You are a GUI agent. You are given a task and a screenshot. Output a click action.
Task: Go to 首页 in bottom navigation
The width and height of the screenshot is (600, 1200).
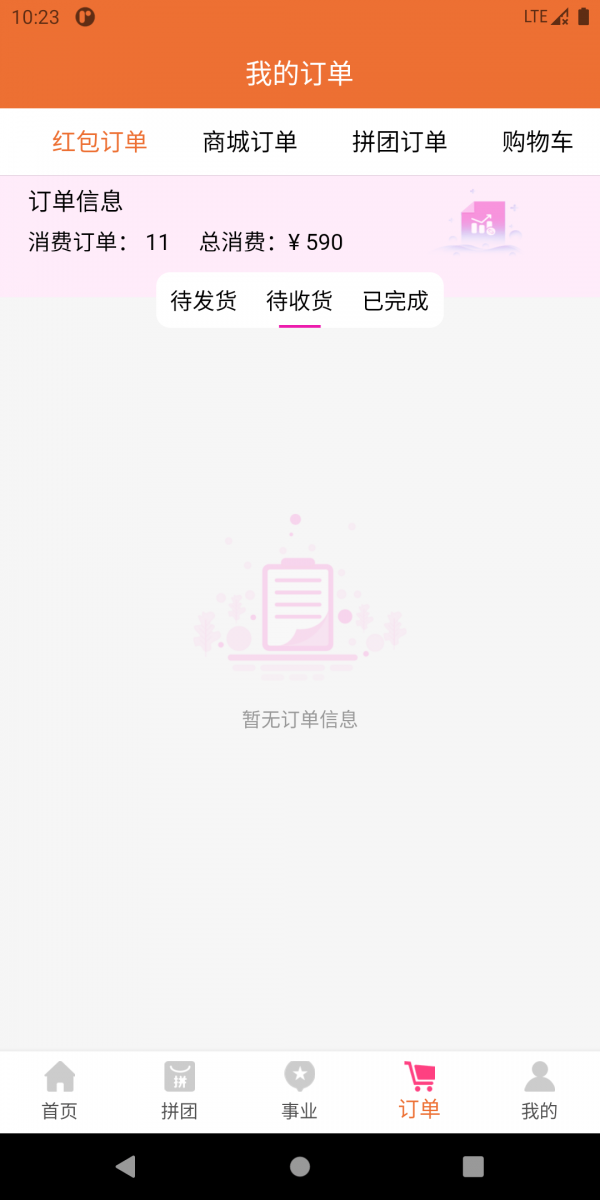tap(60, 1091)
